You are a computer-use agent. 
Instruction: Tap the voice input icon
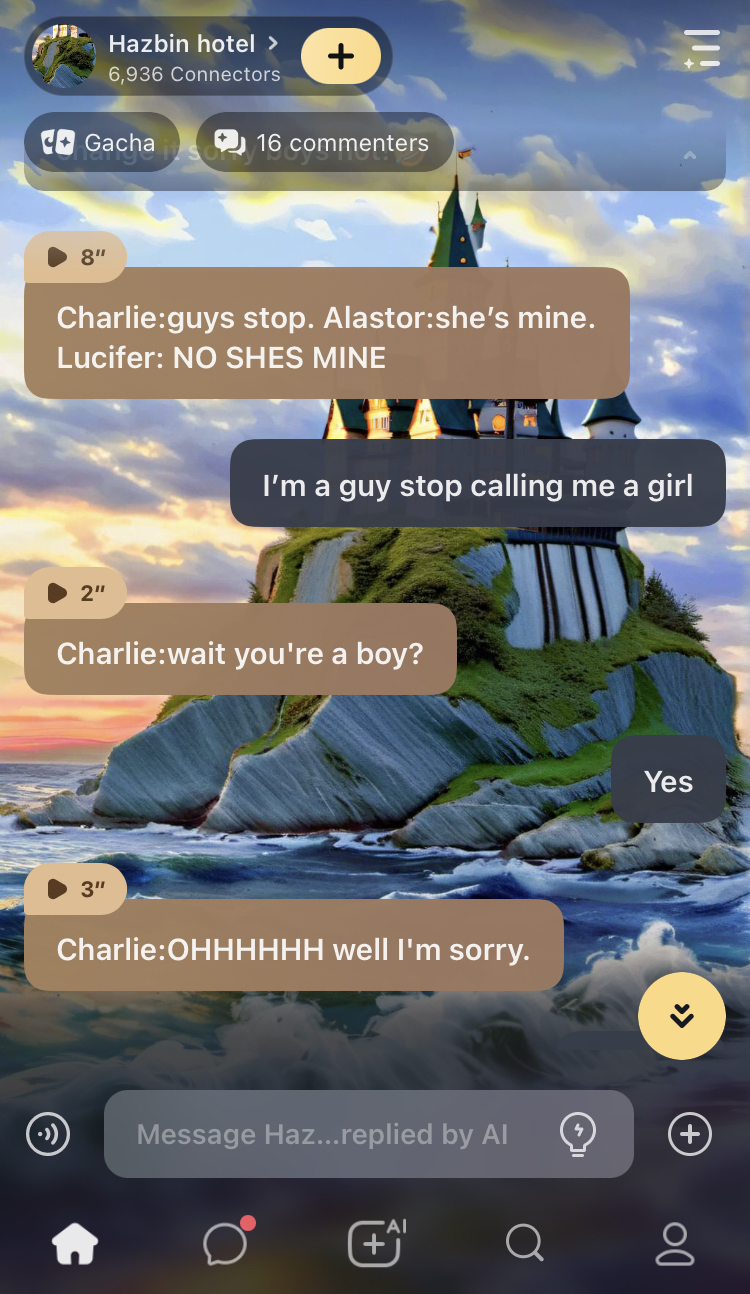[x=48, y=1134]
